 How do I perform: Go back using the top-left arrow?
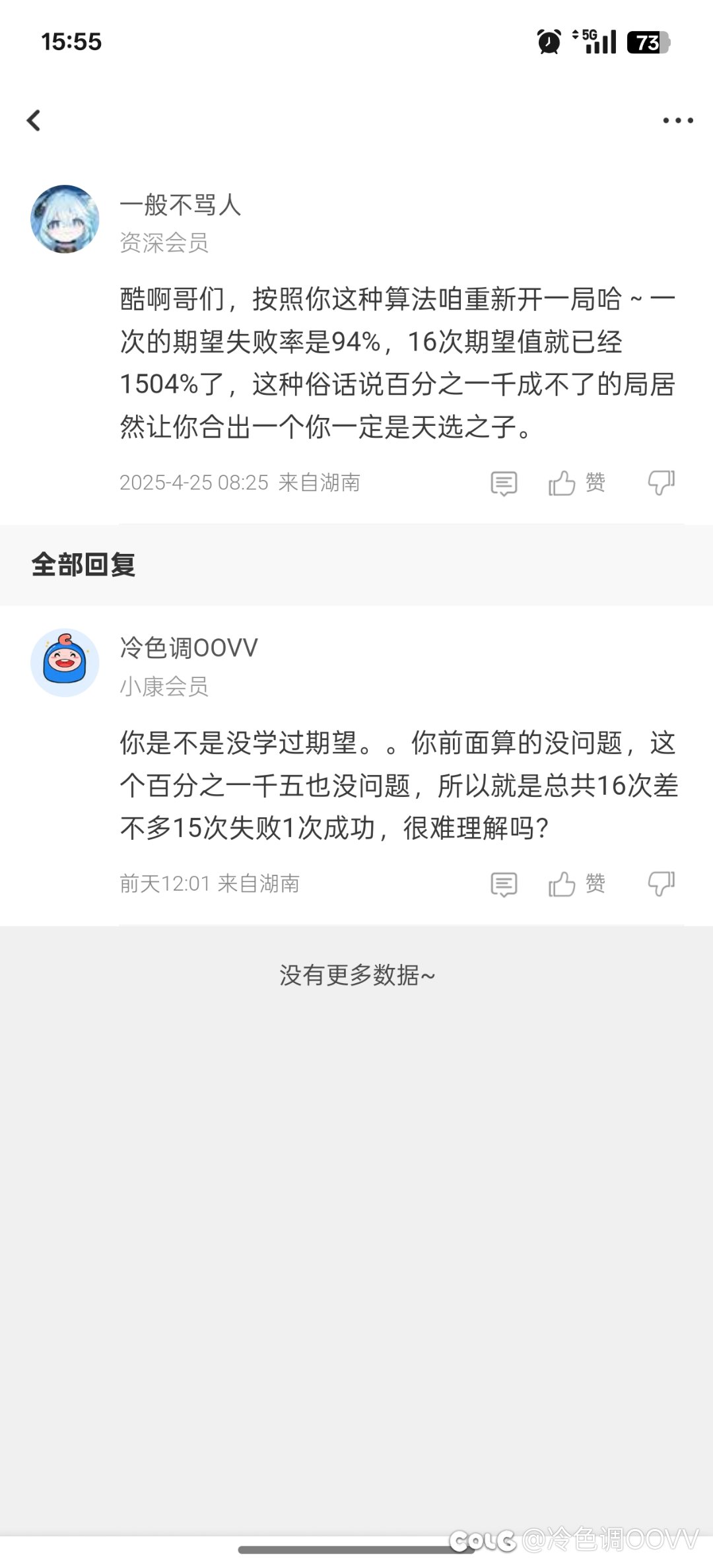34,120
